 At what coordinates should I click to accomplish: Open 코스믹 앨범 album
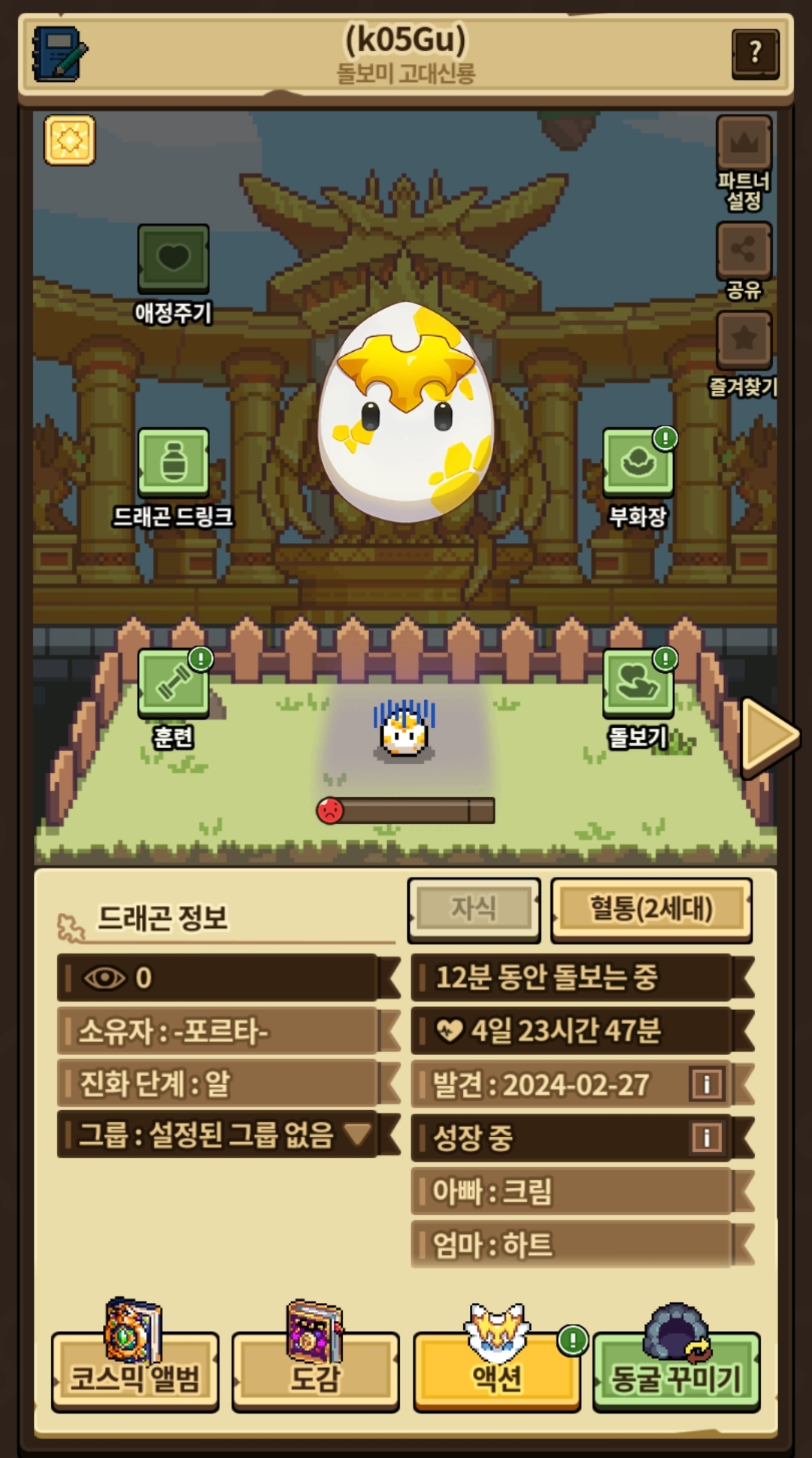[135, 1378]
